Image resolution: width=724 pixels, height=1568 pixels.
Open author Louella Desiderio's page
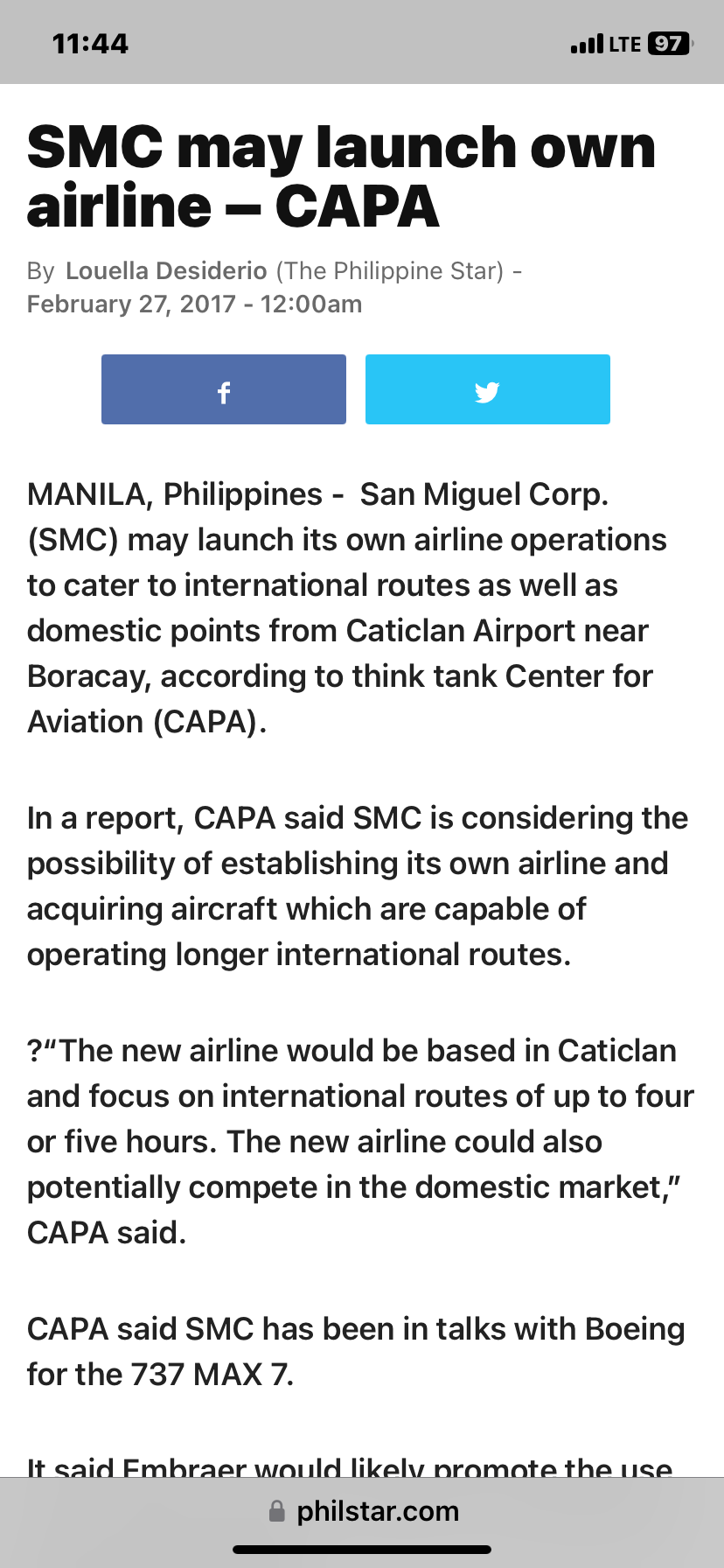[166, 271]
